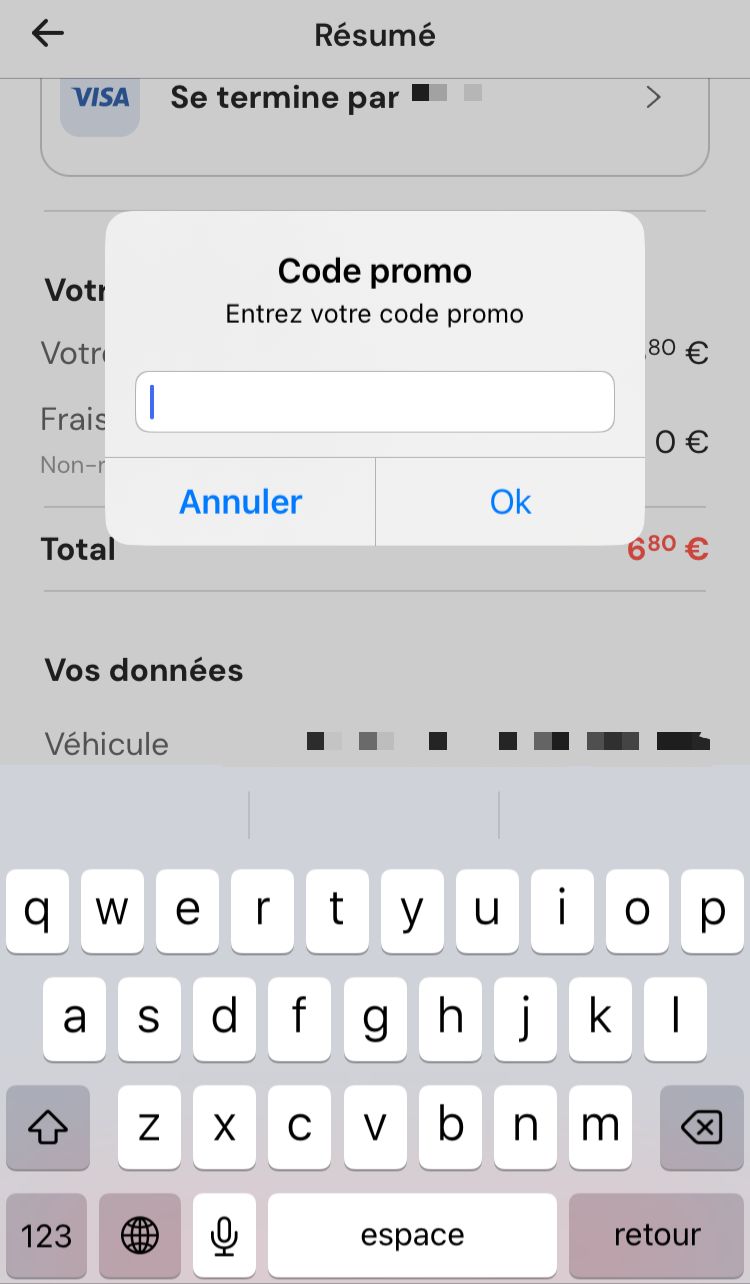Tap the back arrow in the header

click(x=47, y=33)
